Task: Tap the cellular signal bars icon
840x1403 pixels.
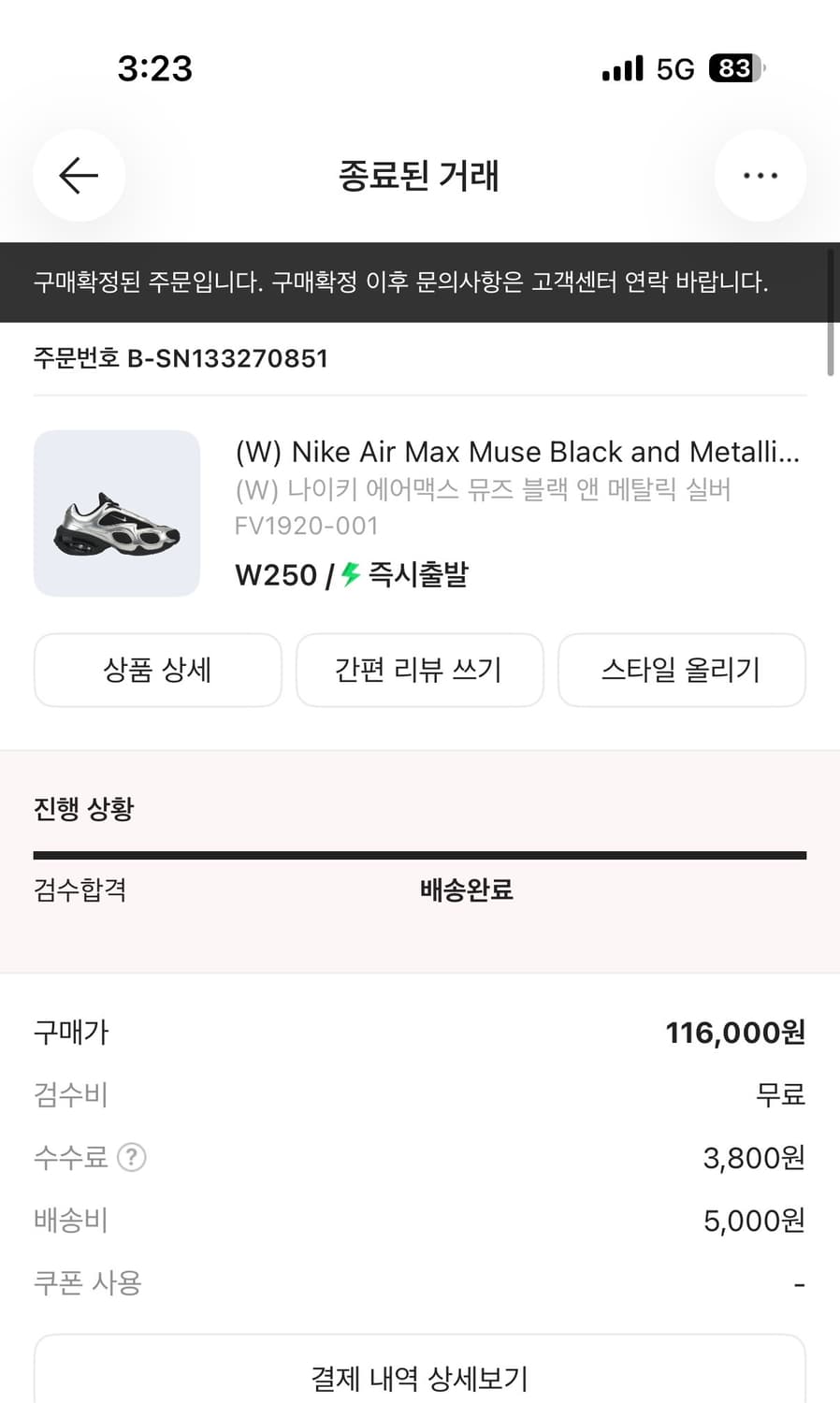Action: coord(621,67)
